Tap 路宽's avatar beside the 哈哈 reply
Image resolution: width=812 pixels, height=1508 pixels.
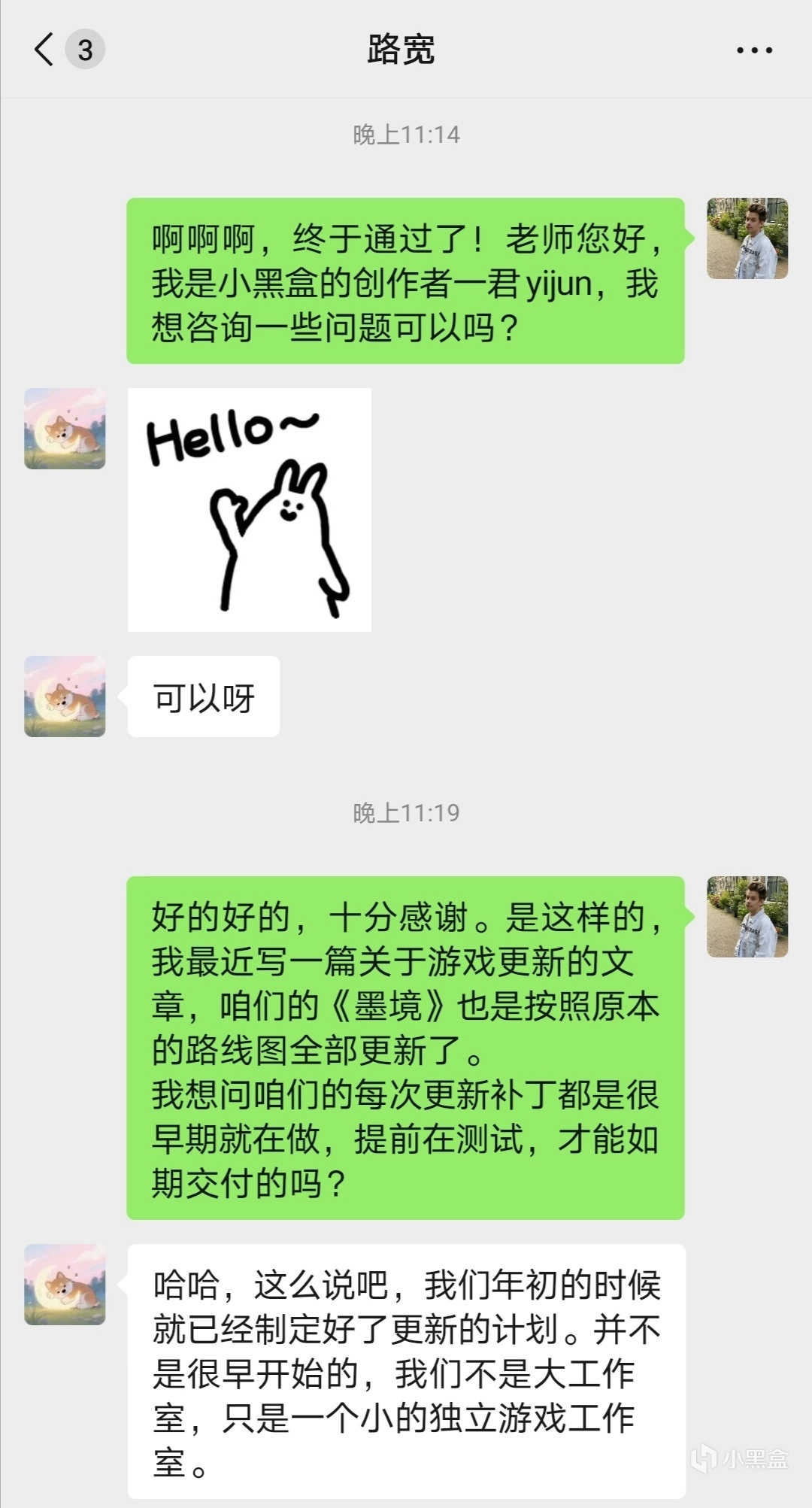65,1285
